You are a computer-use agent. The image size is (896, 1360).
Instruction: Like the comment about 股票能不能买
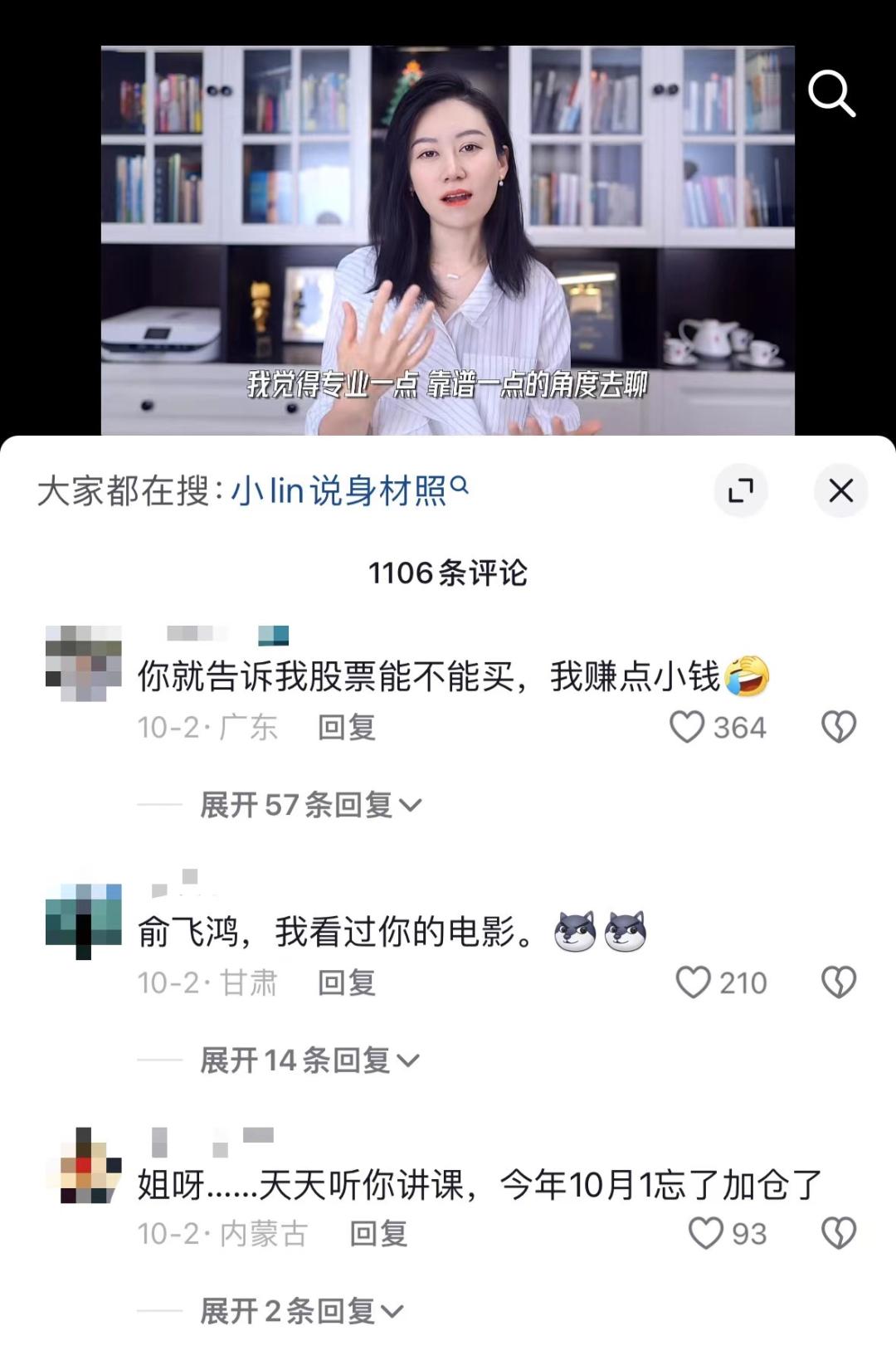click(x=687, y=728)
